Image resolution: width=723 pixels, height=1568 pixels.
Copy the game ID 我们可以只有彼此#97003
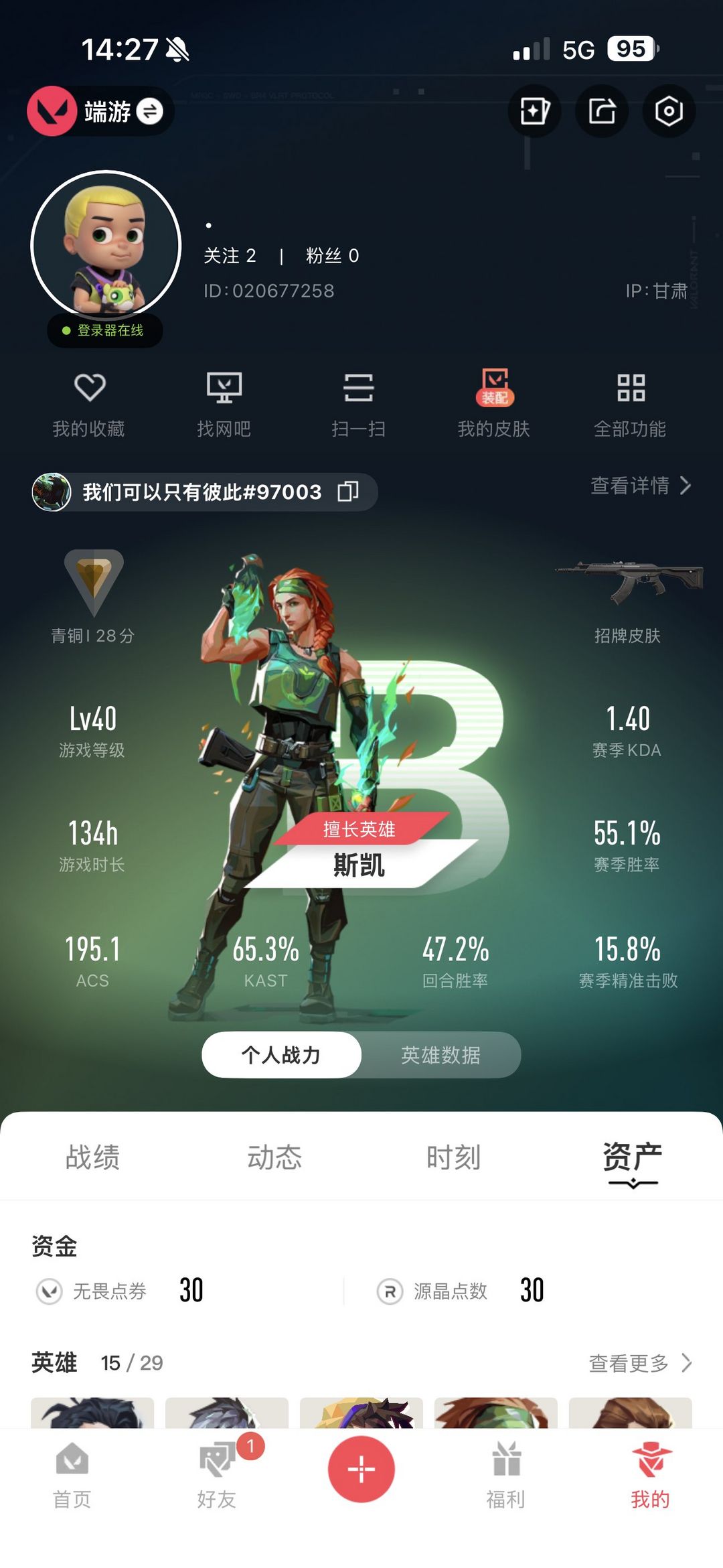[x=347, y=492]
